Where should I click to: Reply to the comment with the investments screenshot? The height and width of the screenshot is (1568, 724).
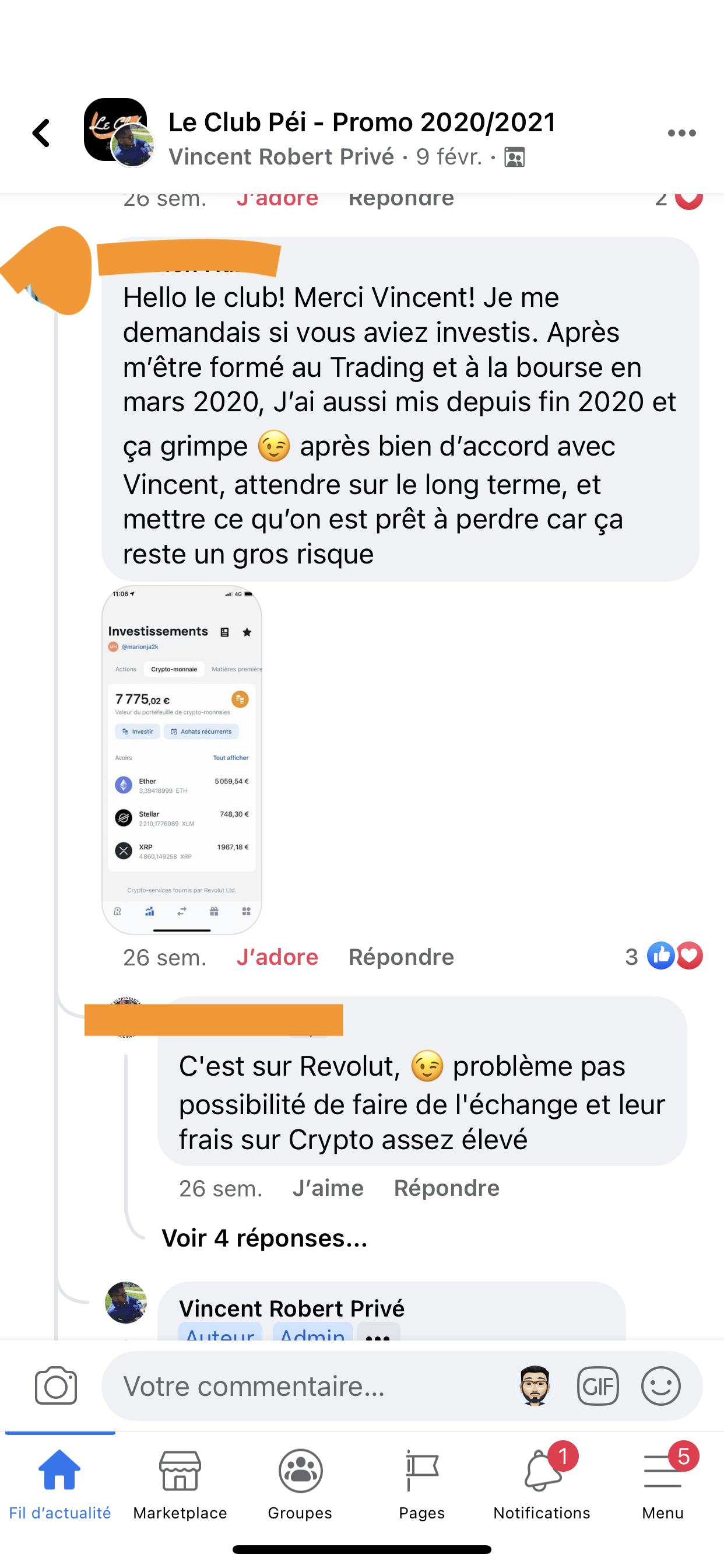click(x=400, y=957)
